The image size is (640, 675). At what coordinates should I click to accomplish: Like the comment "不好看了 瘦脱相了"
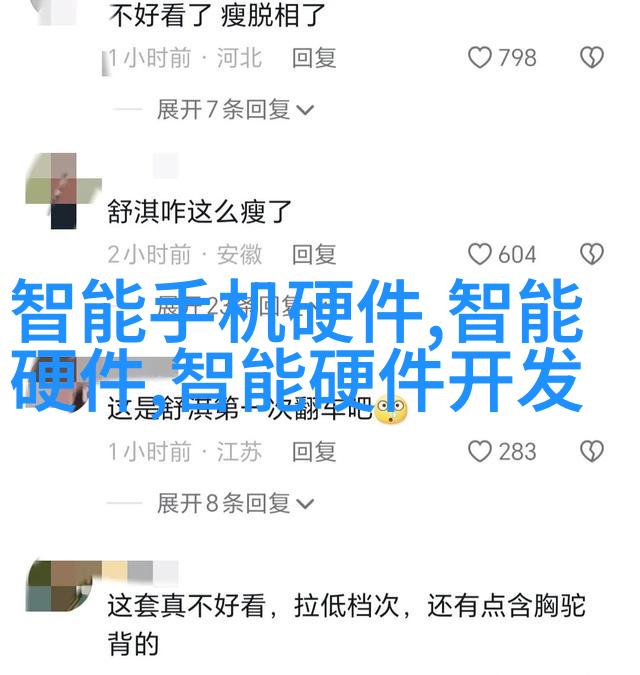pyautogui.click(x=480, y=58)
